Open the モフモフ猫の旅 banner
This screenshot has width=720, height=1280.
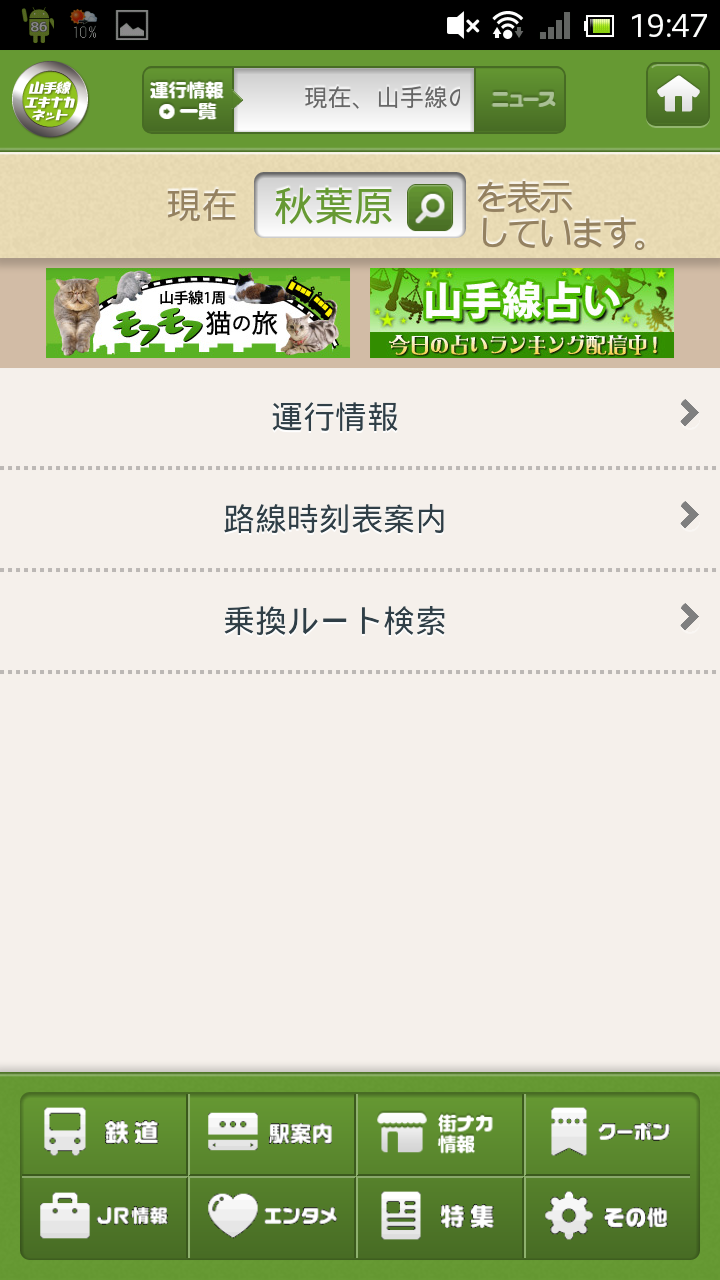[x=198, y=313]
